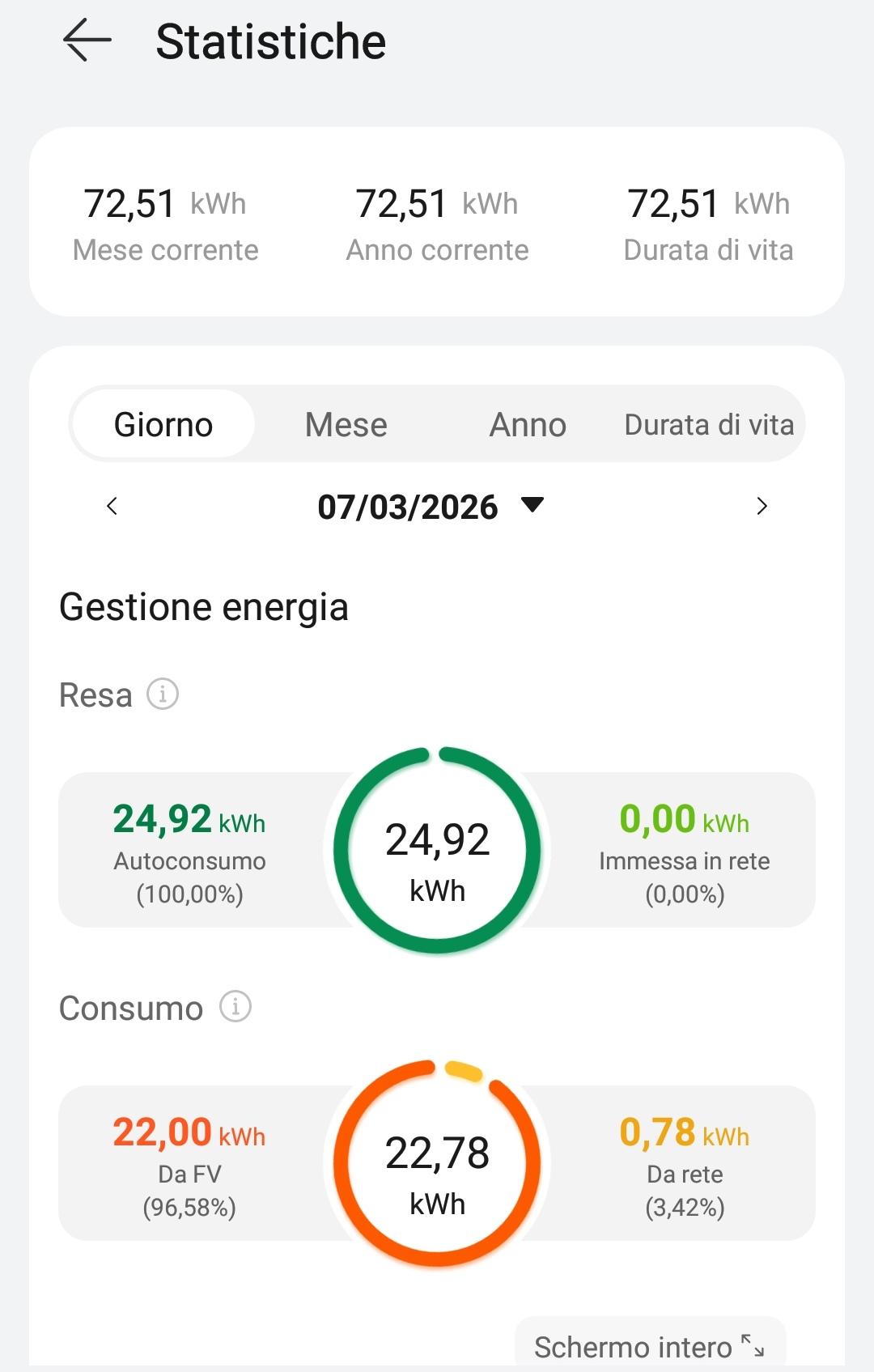The image size is (874, 1372).
Task: Switch to the Anno tab
Action: click(528, 424)
